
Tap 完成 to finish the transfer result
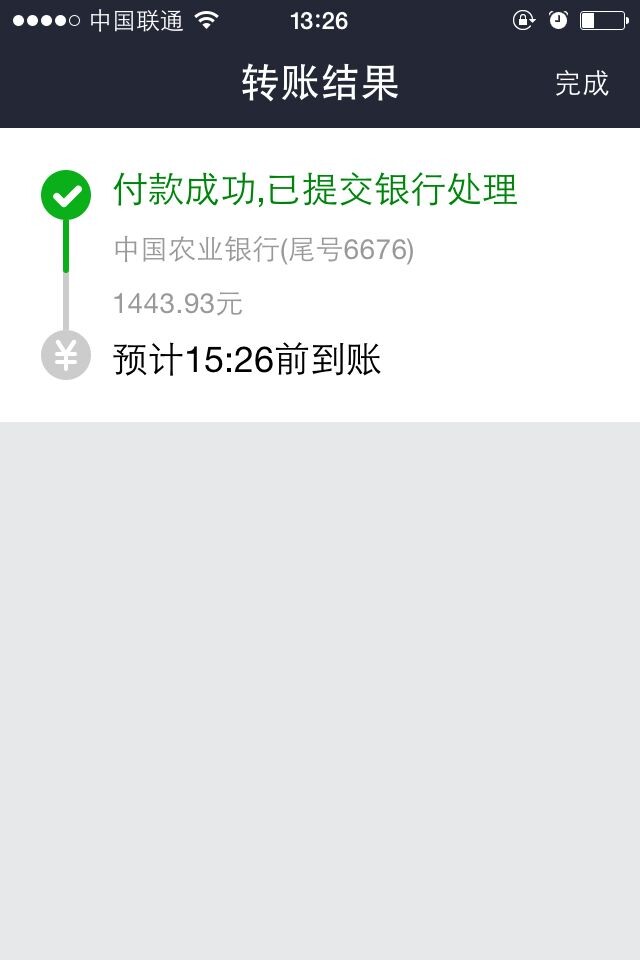[581, 83]
